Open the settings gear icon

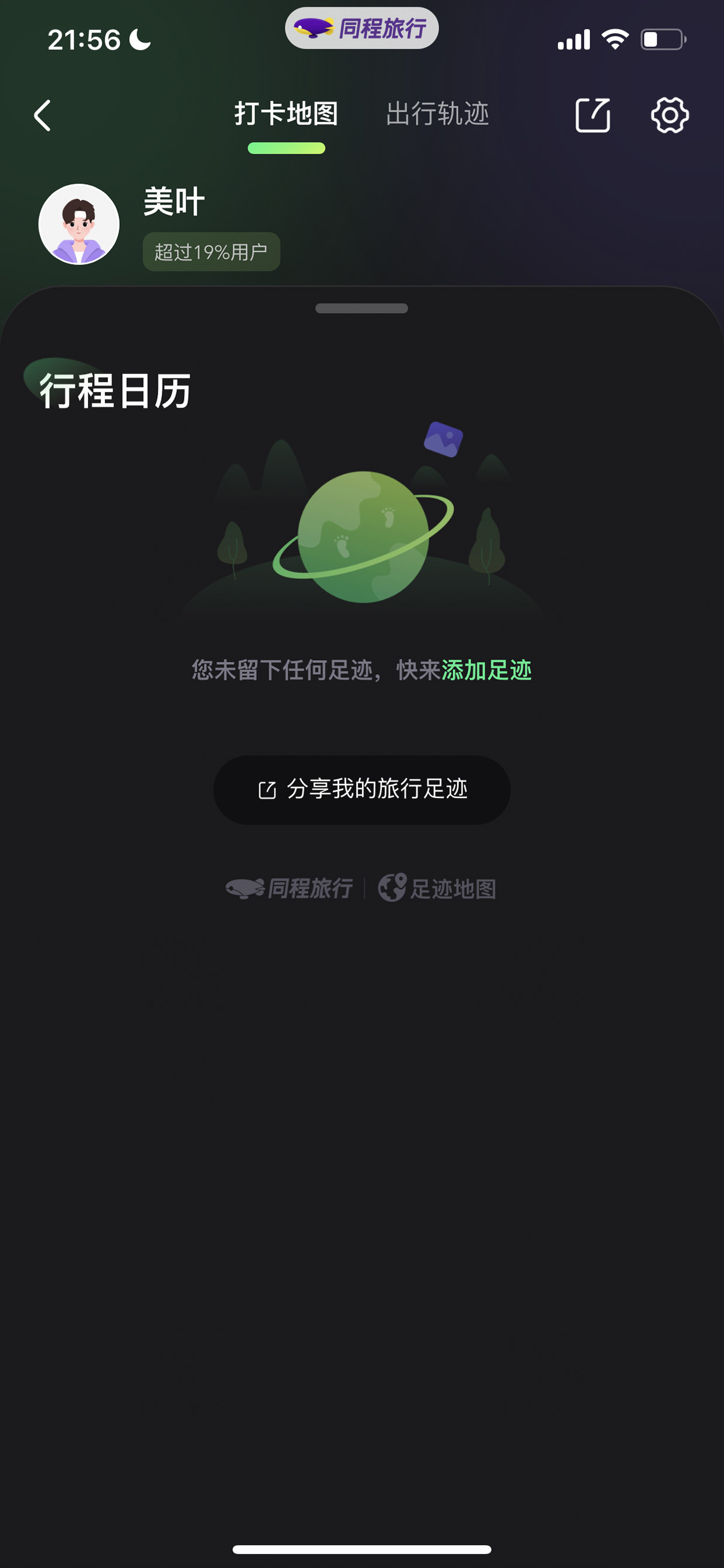tap(670, 115)
